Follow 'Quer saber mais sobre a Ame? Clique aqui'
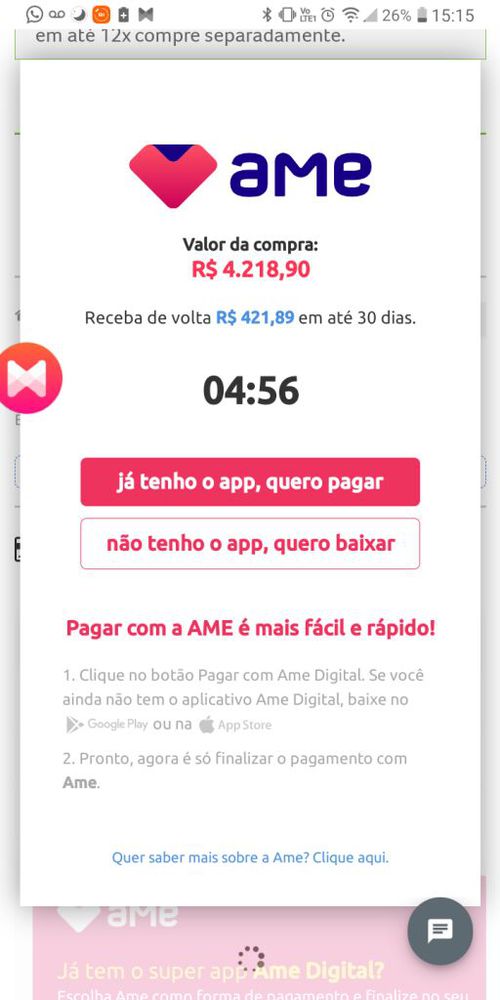This screenshot has width=500, height=1000. tap(250, 857)
